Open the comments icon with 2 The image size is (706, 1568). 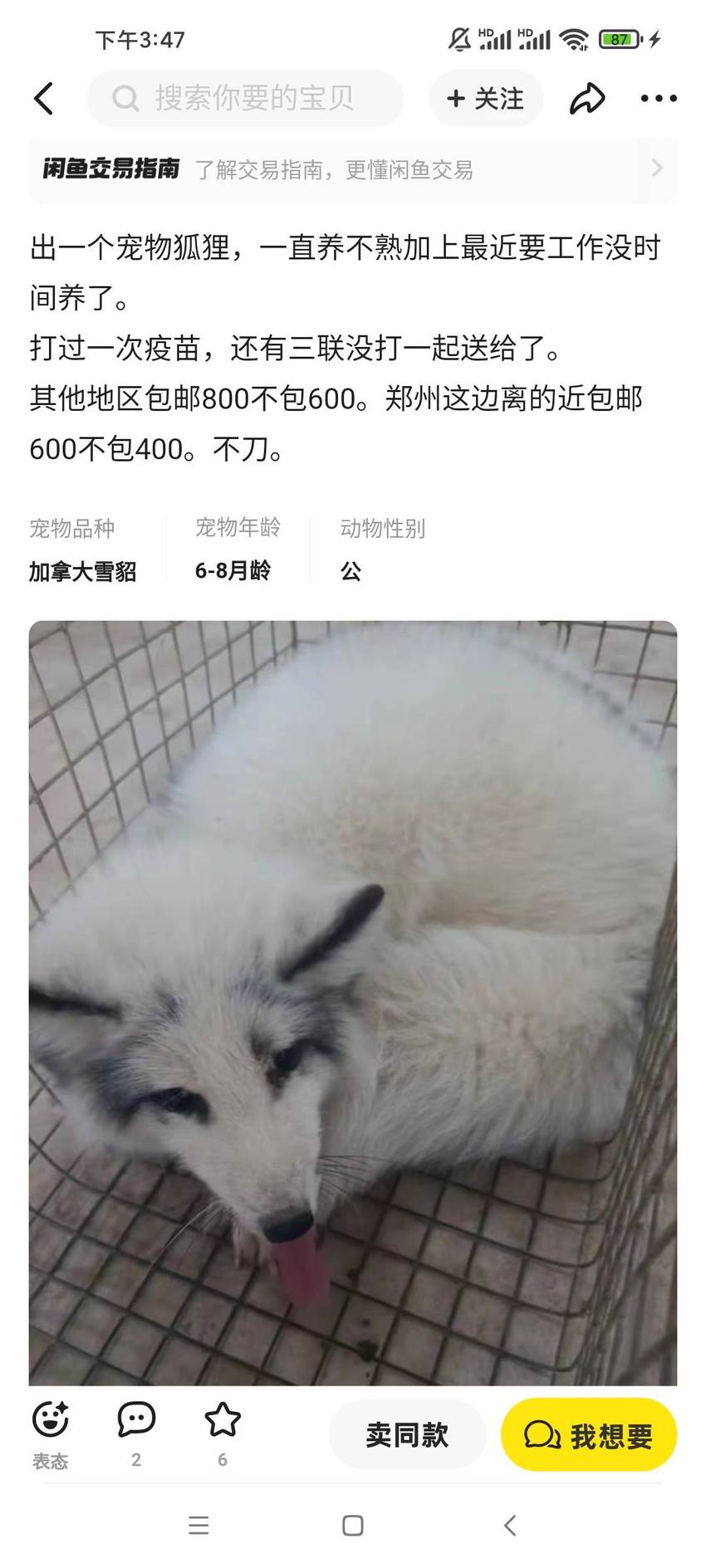pyautogui.click(x=136, y=1435)
